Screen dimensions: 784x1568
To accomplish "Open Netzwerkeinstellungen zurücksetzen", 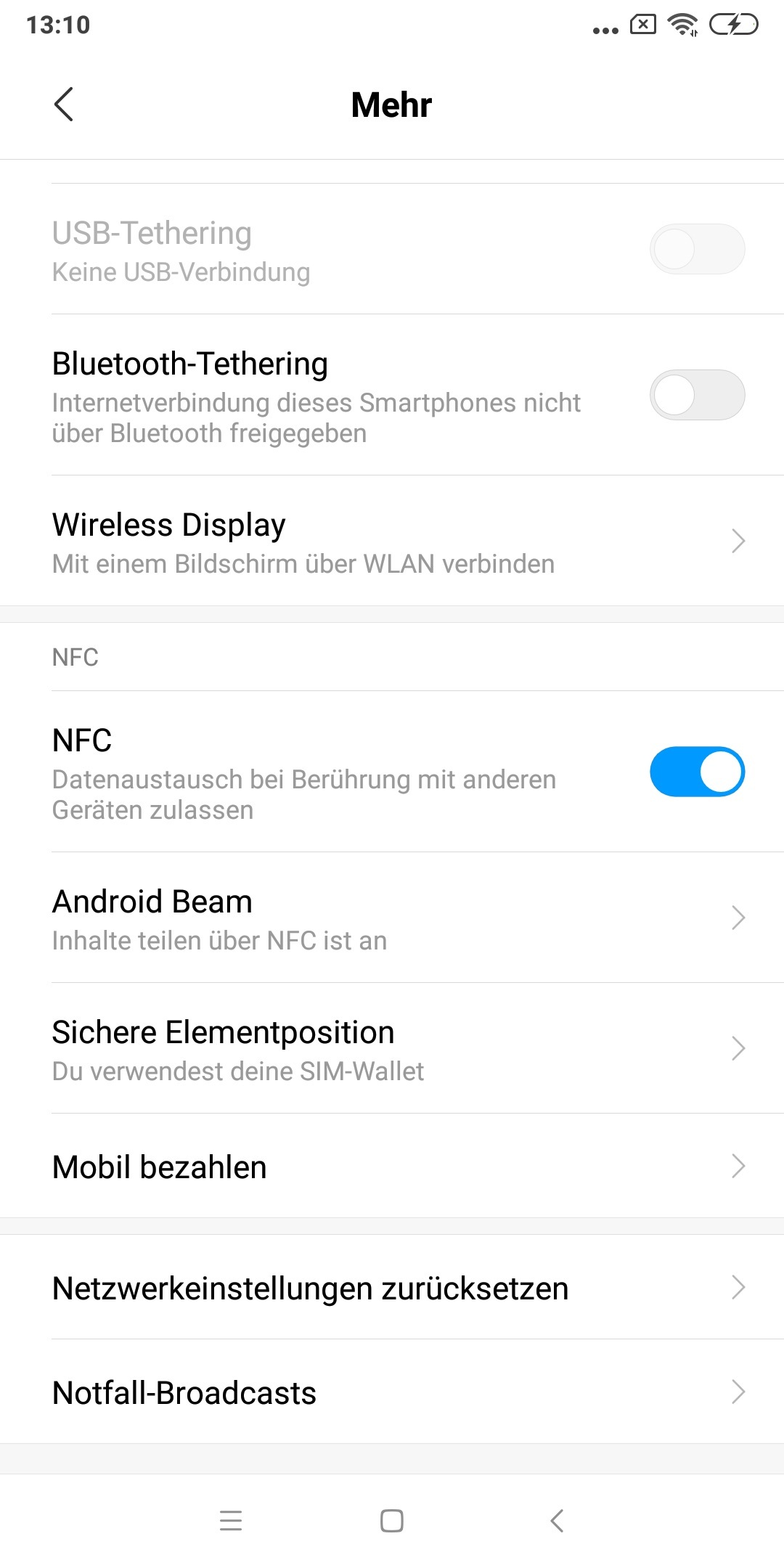I will [x=392, y=1287].
